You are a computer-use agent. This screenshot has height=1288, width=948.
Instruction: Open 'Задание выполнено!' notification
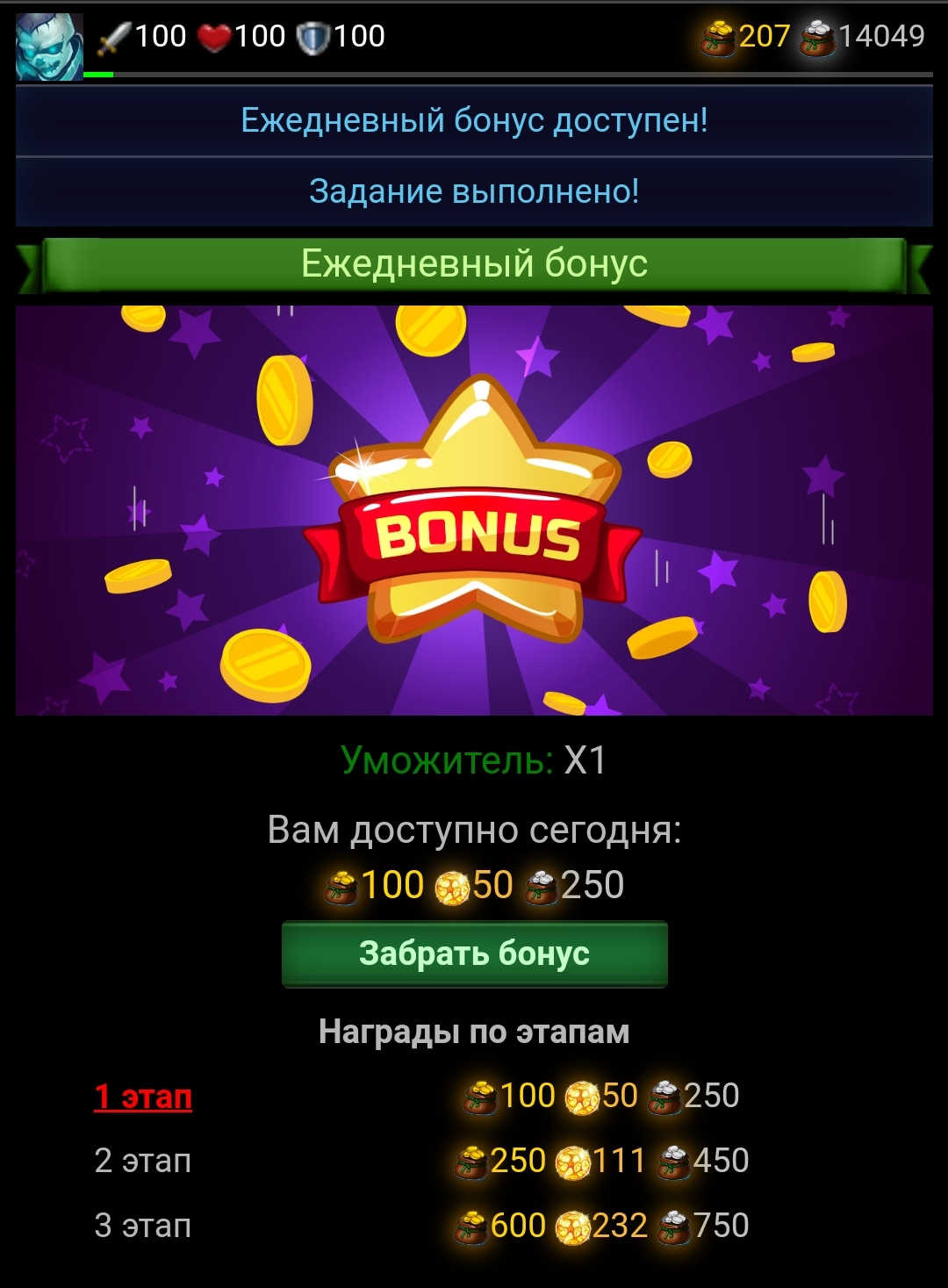[474, 191]
